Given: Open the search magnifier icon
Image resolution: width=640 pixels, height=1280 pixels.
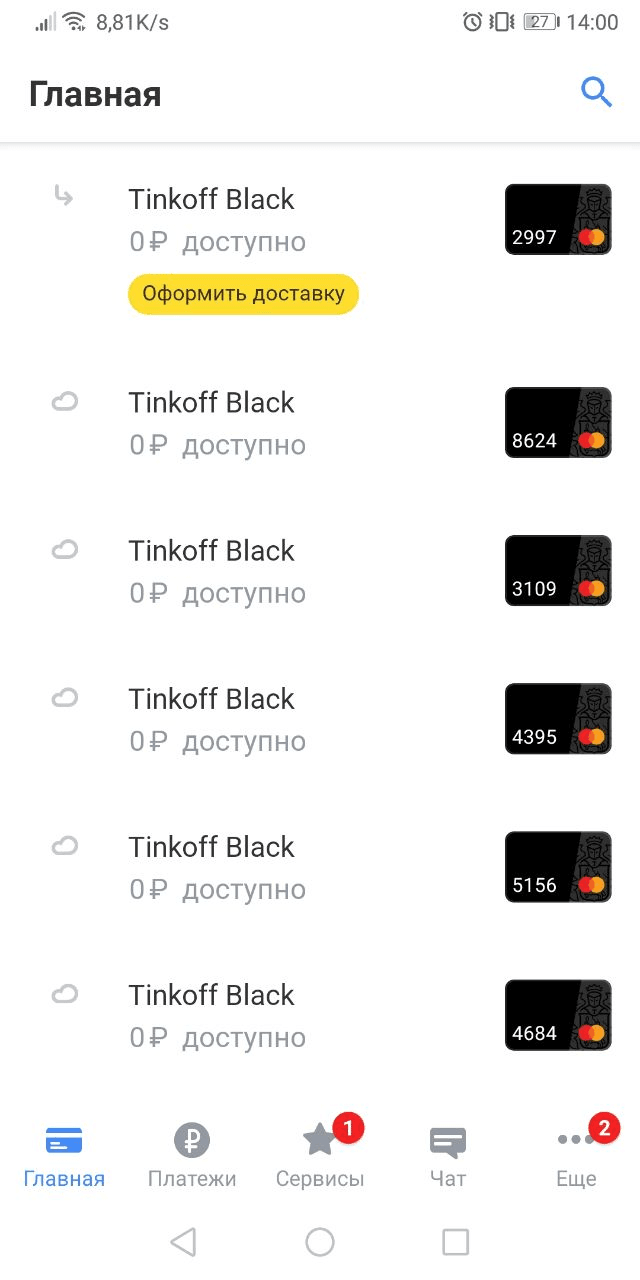Looking at the screenshot, I should tap(596, 93).
